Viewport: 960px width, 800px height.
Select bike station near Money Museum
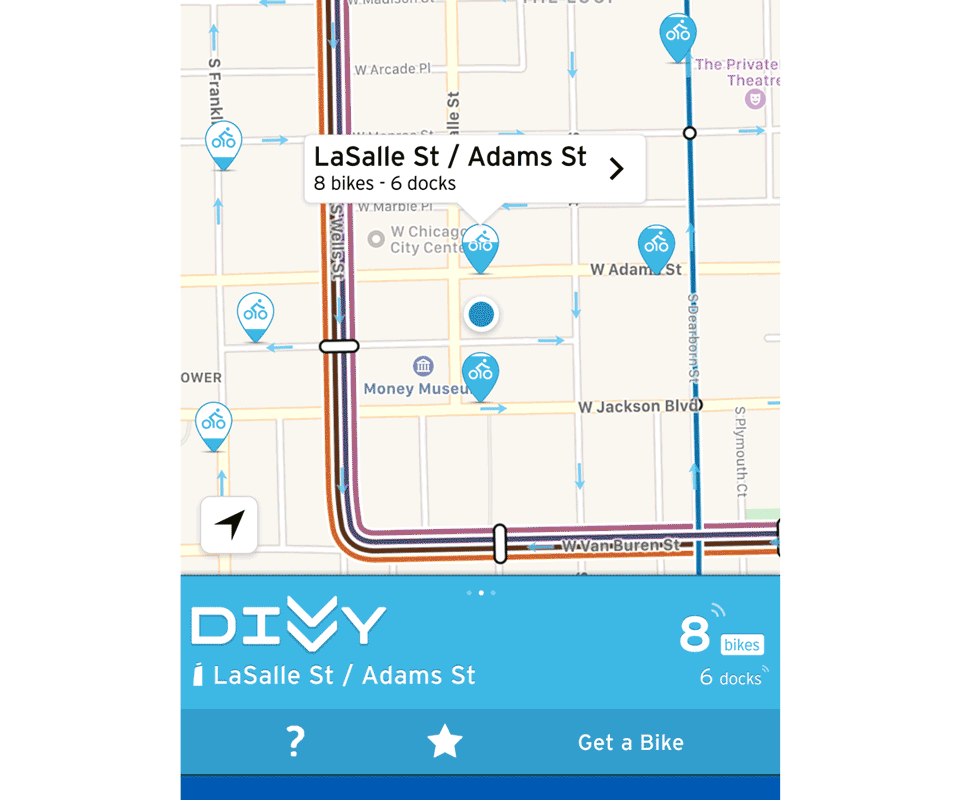(481, 374)
